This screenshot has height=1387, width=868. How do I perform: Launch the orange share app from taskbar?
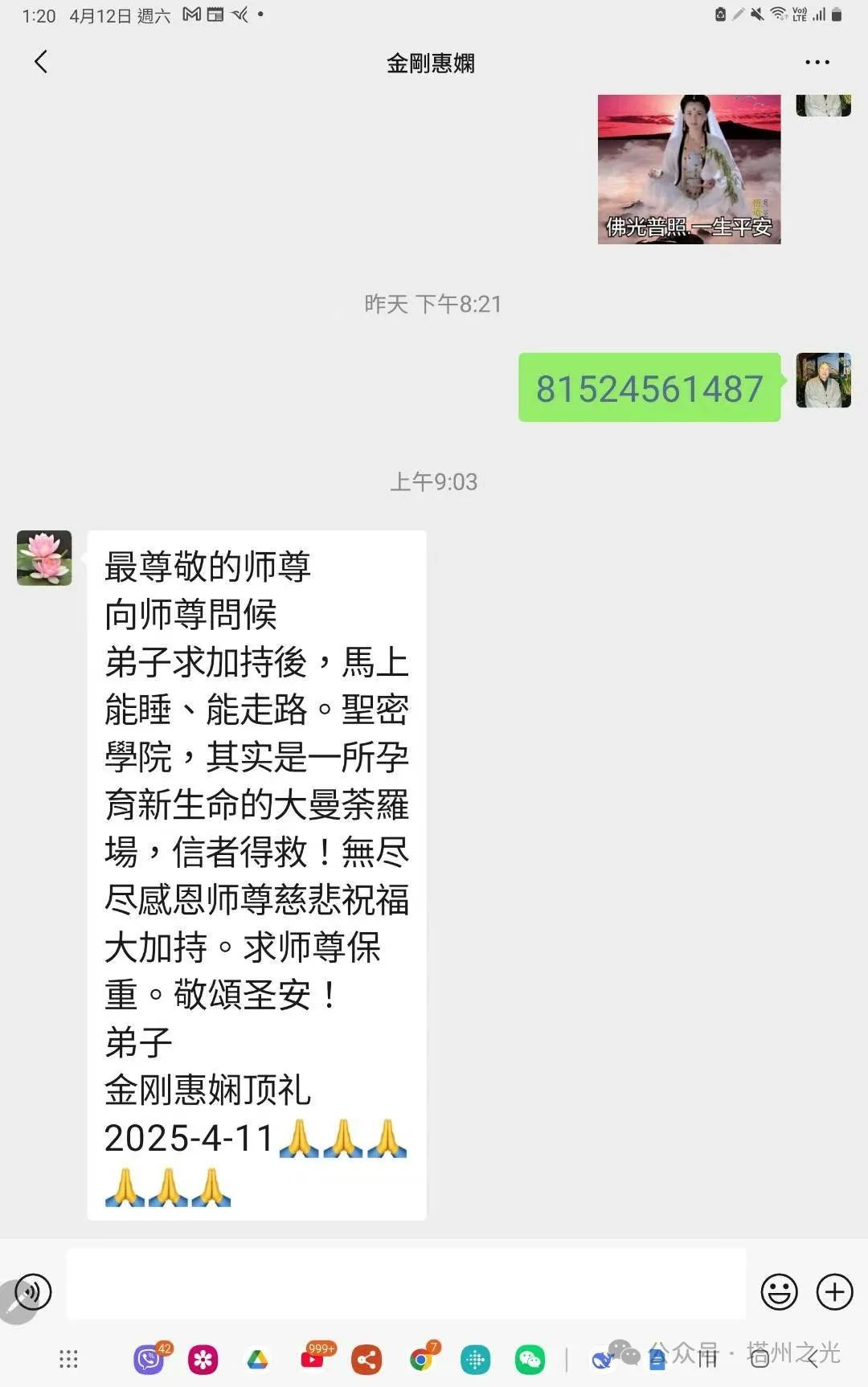[x=366, y=1360]
